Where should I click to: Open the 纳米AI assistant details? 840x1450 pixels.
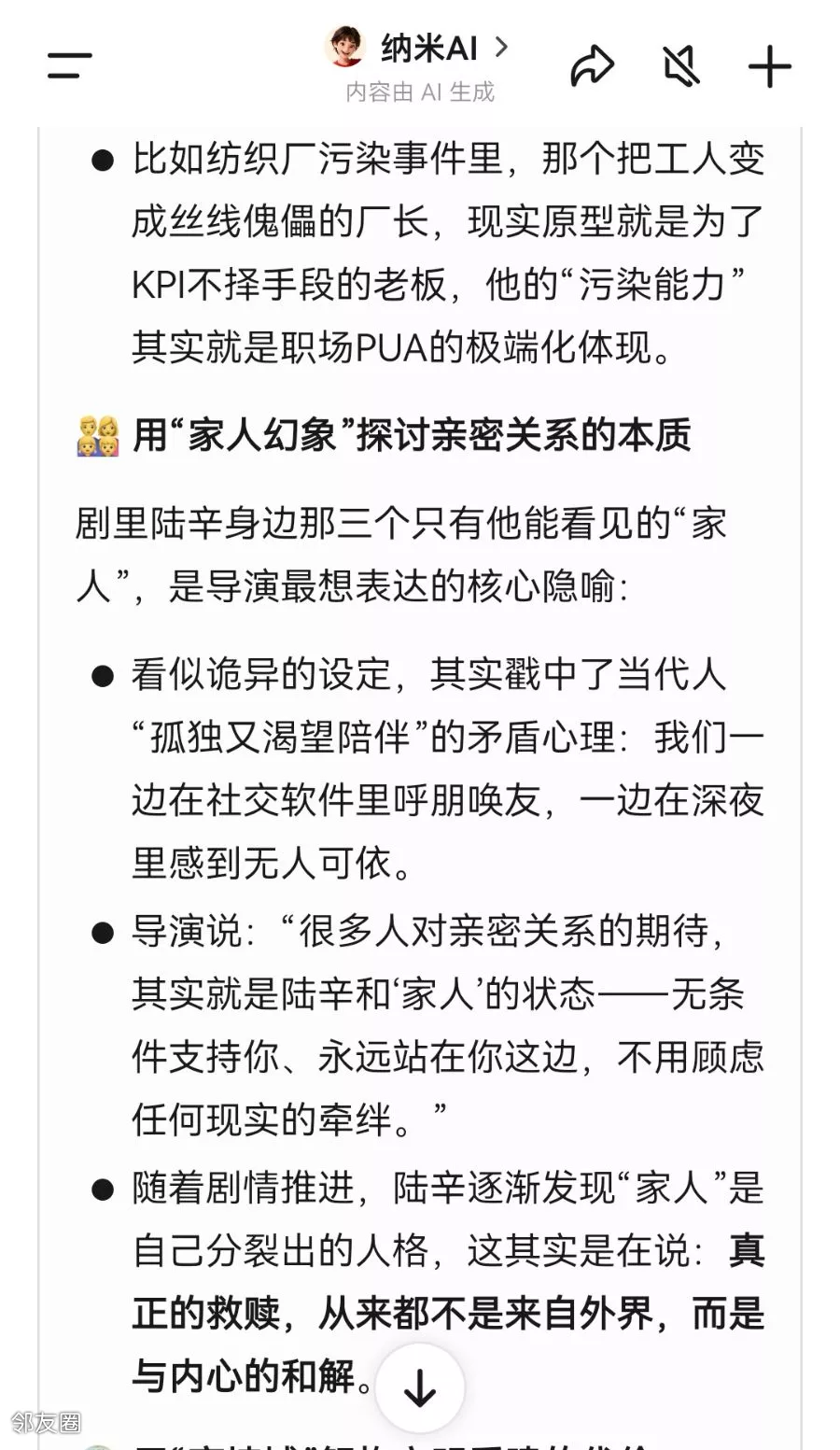[x=417, y=48]
